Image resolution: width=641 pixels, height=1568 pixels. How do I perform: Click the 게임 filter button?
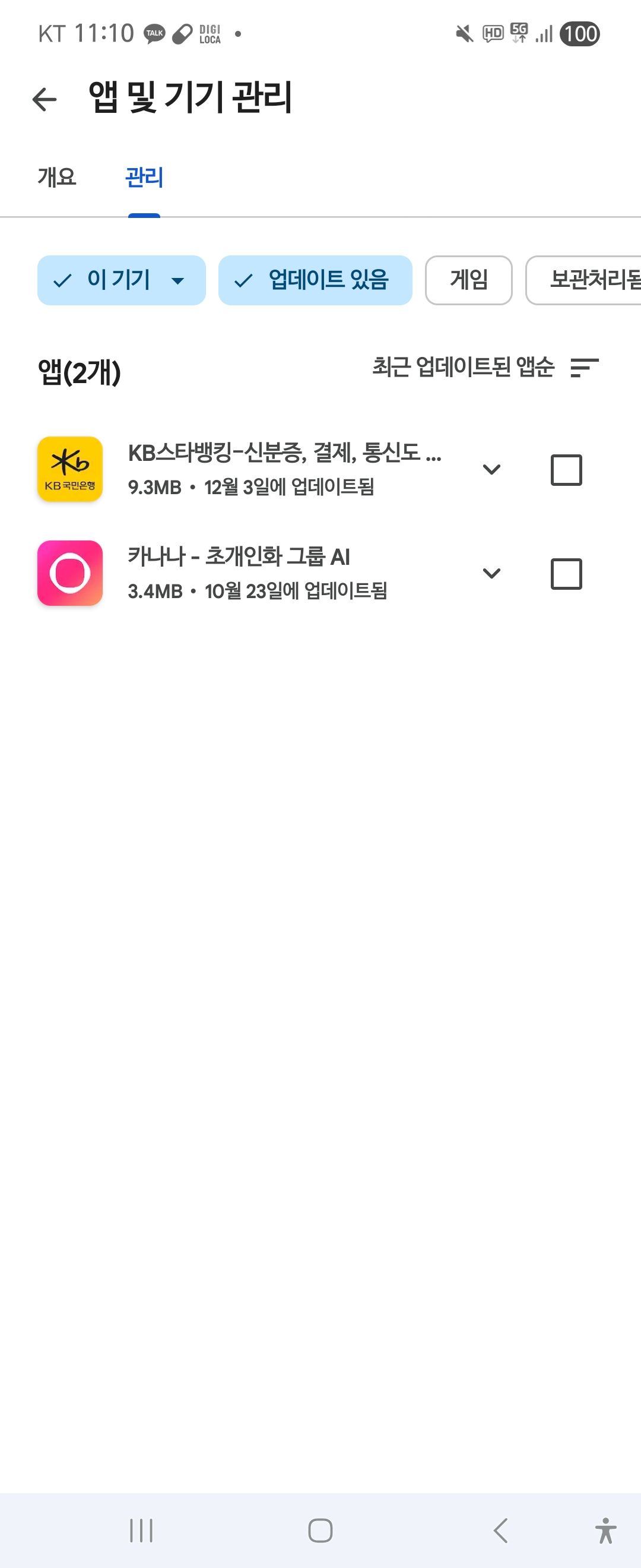(469, 280)
